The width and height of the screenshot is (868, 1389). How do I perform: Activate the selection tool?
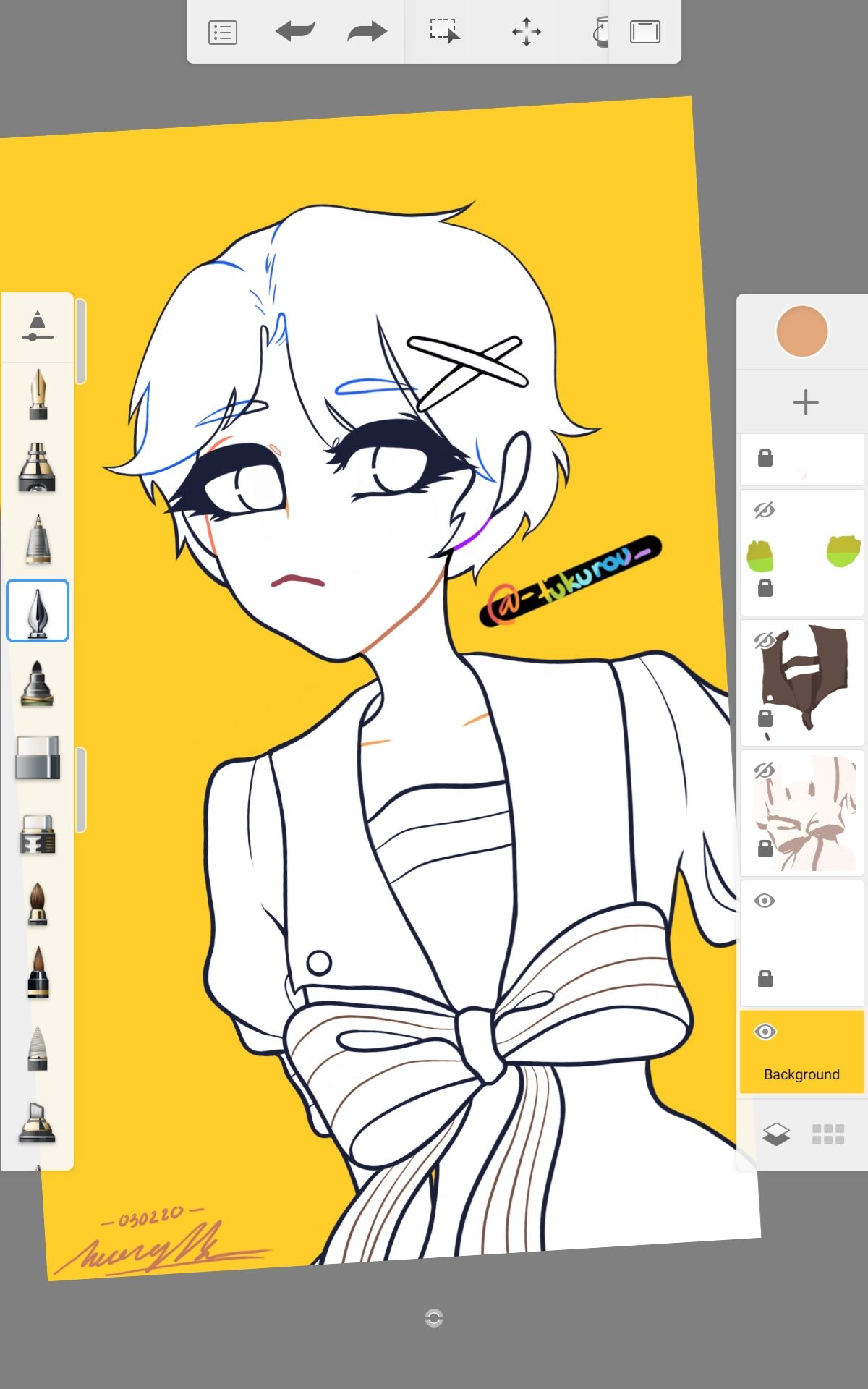point(444,32)
